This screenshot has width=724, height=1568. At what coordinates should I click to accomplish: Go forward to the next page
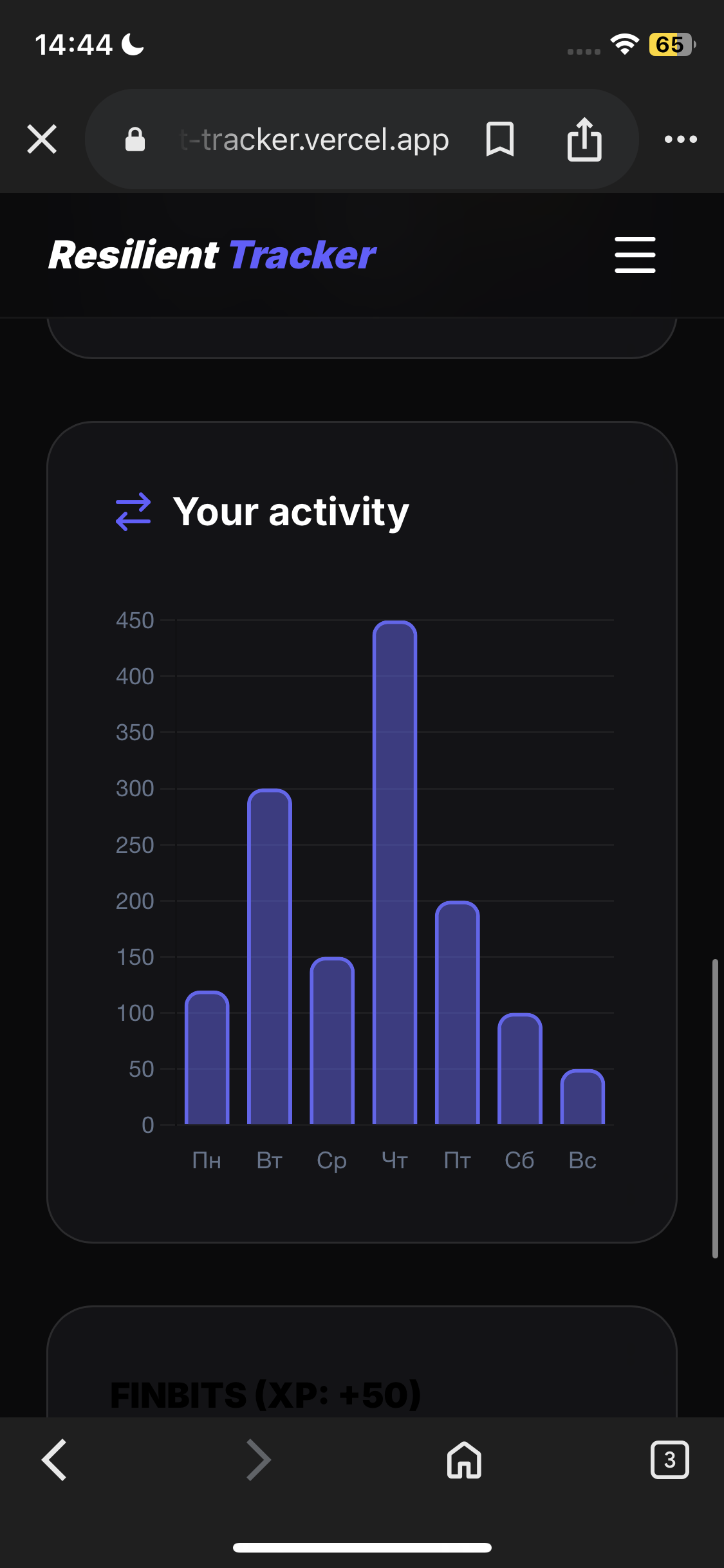[259, 1460]
